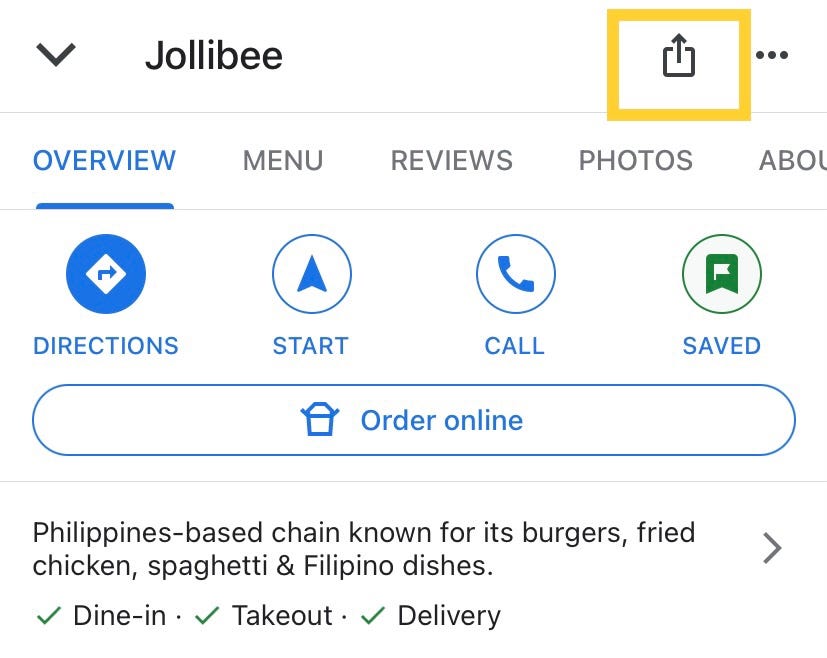Open the three-dot overflow menu

tap(772, 55)
